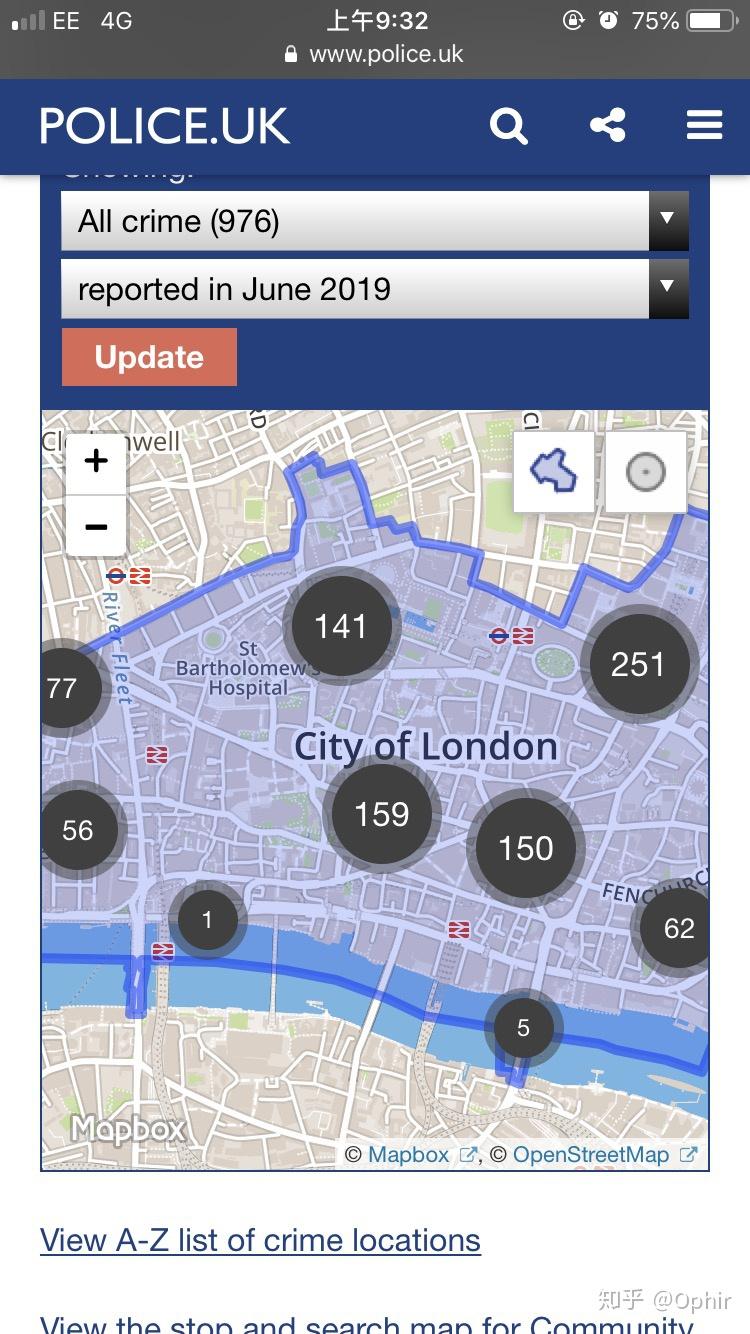Select the circle radius map tool
Screen dimensions: 750x1334
point(645,471)
